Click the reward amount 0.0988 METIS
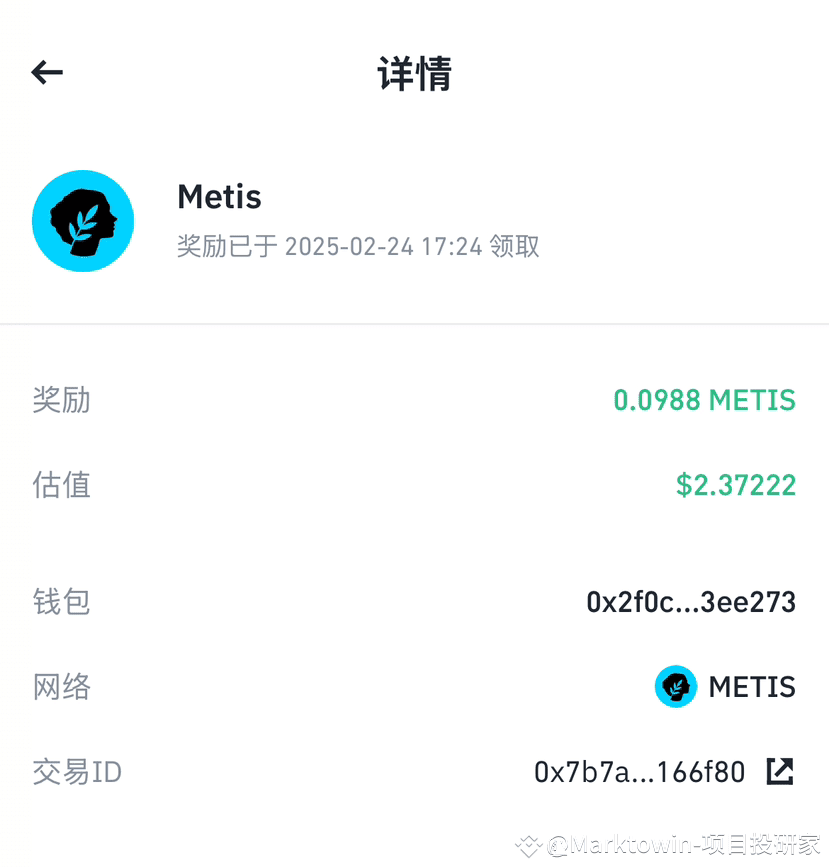829x867 pixels. [704, 400]
